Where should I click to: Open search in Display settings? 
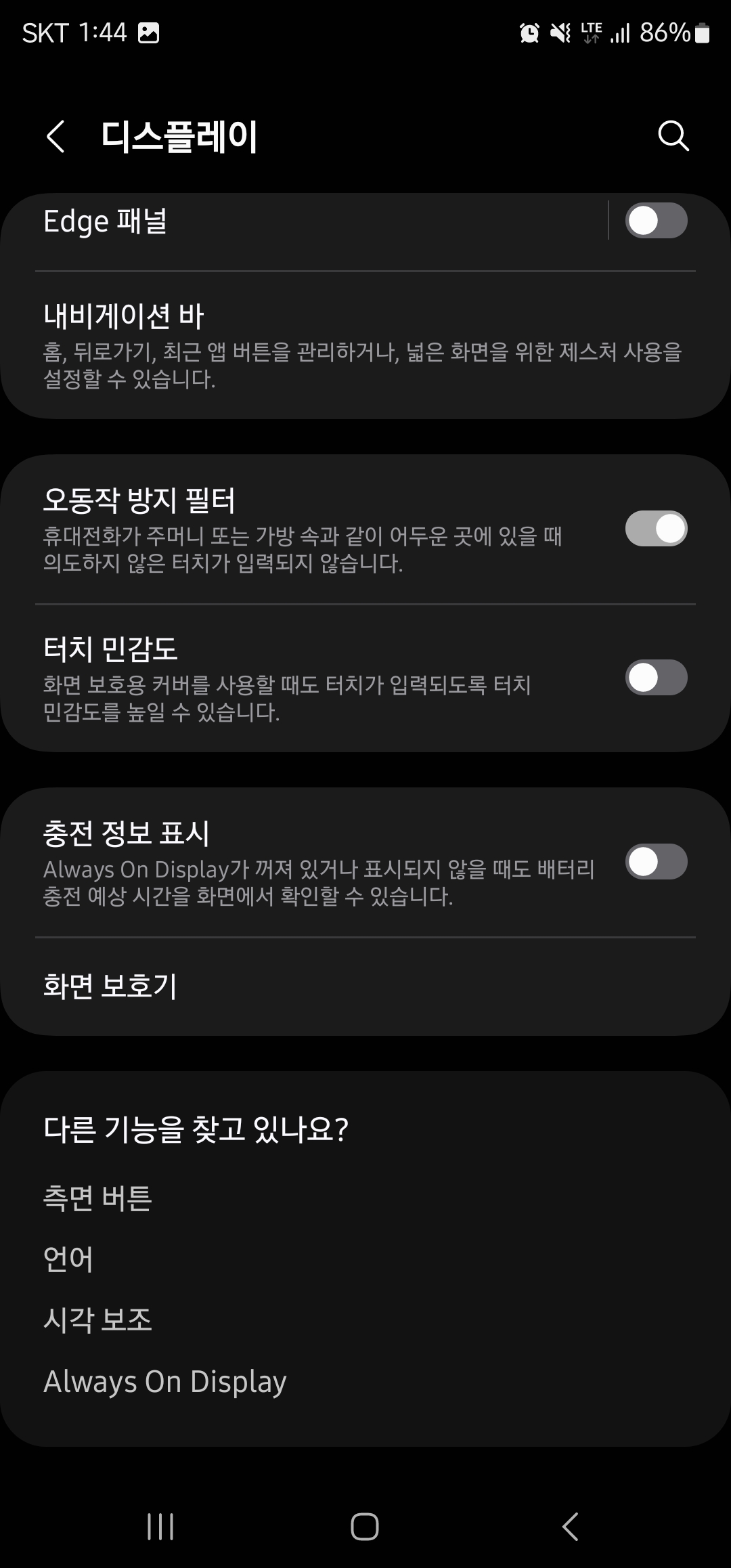pos(672,135)
